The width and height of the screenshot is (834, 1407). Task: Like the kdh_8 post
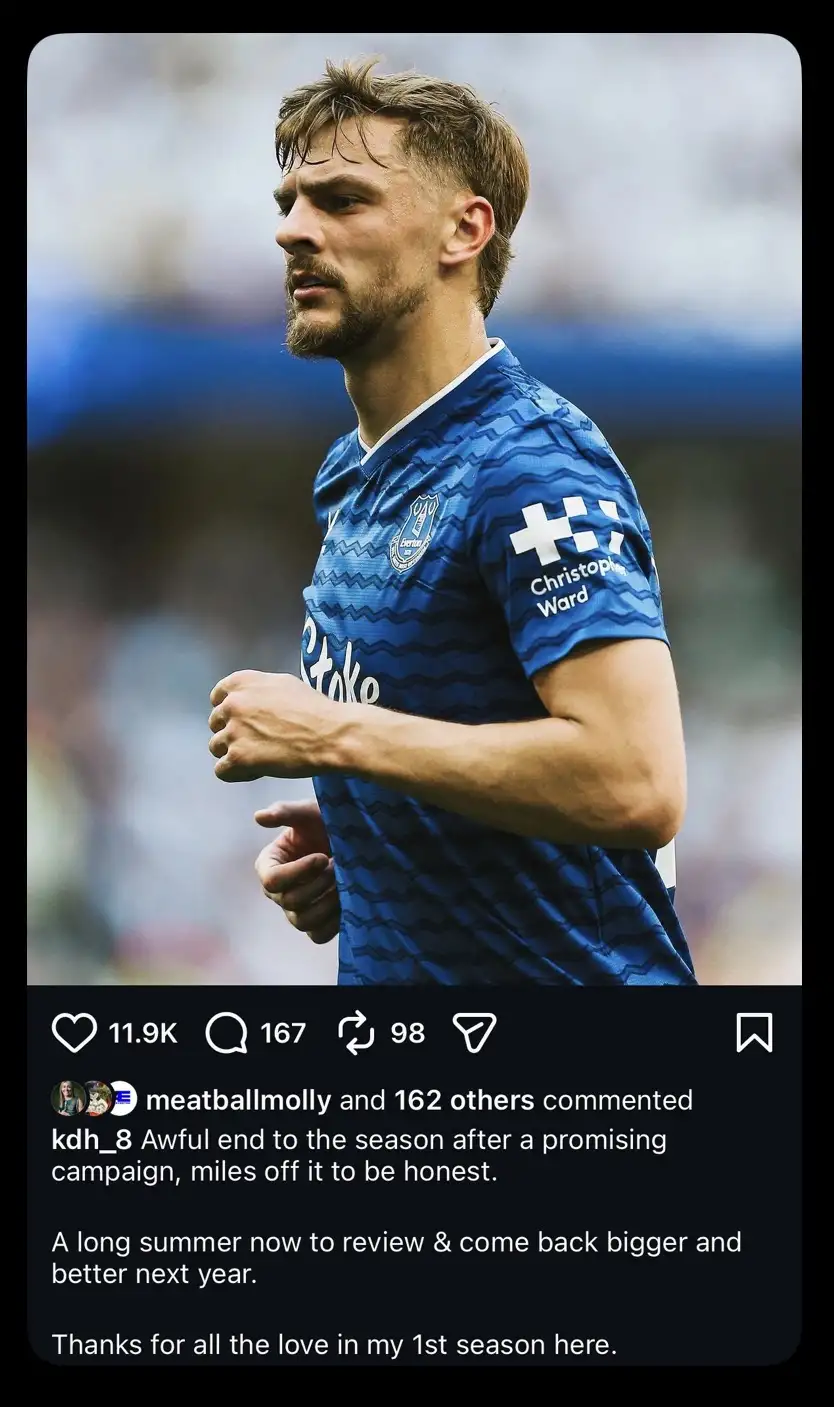point(74,1033)
